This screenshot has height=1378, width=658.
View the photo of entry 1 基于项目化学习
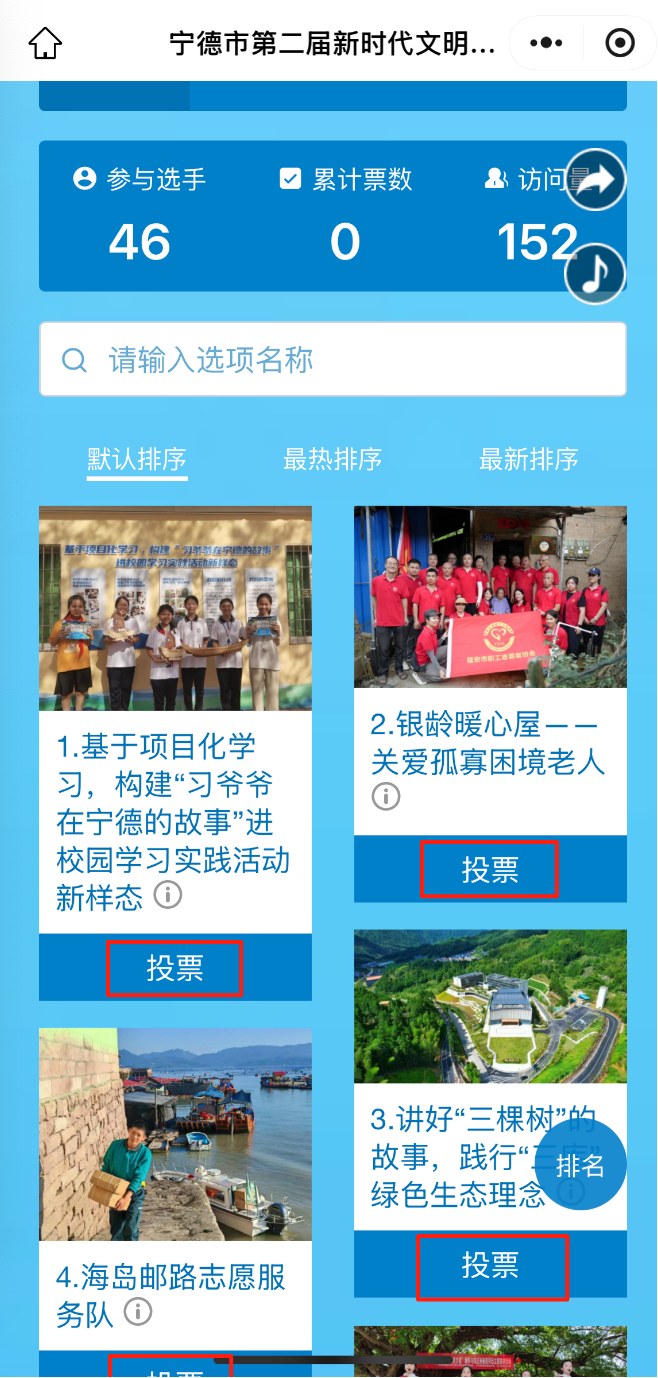[x=175, y=608]
